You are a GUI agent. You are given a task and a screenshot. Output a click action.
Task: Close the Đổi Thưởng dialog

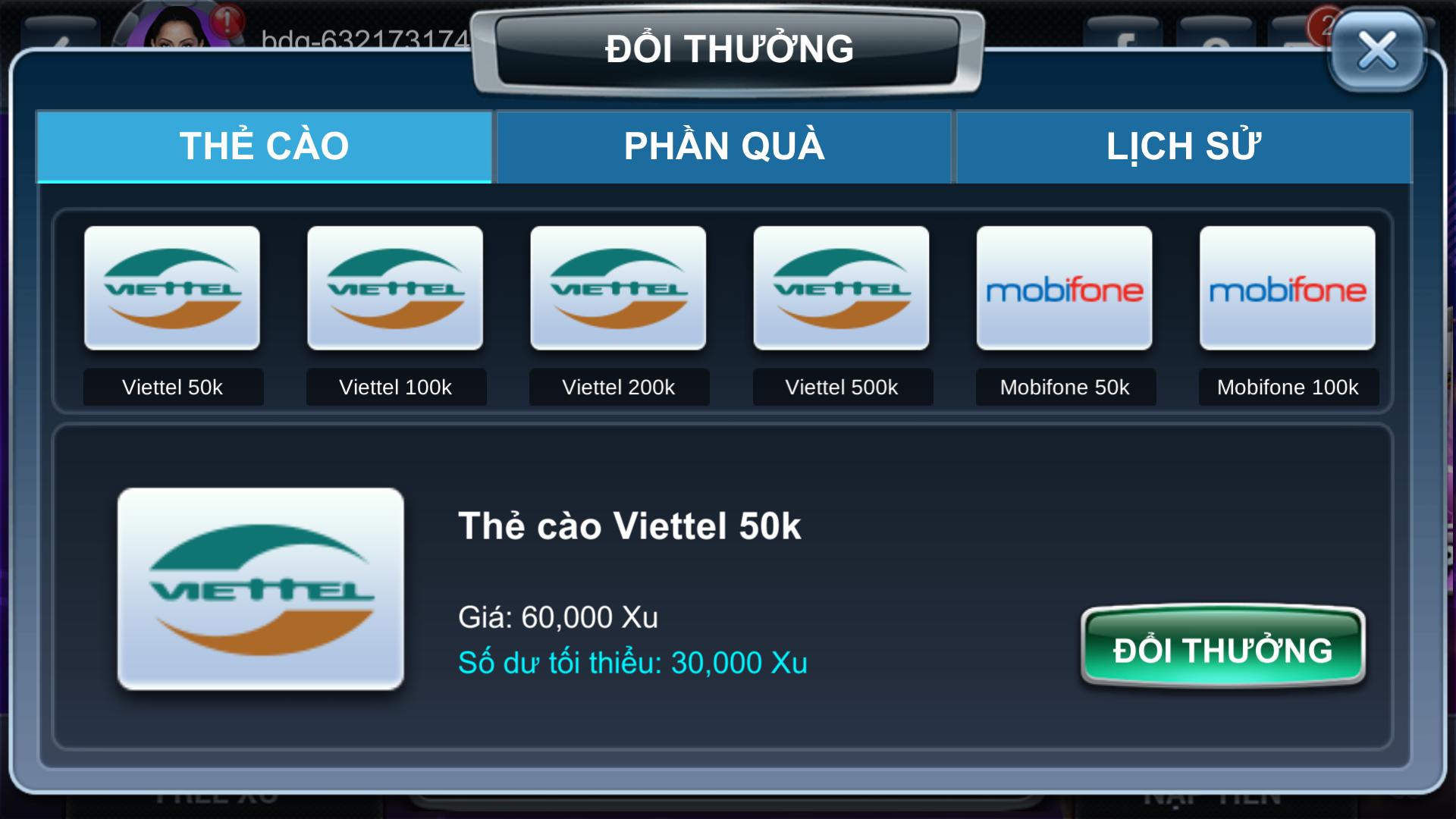pyautogui.click(x=1376, y=52)
